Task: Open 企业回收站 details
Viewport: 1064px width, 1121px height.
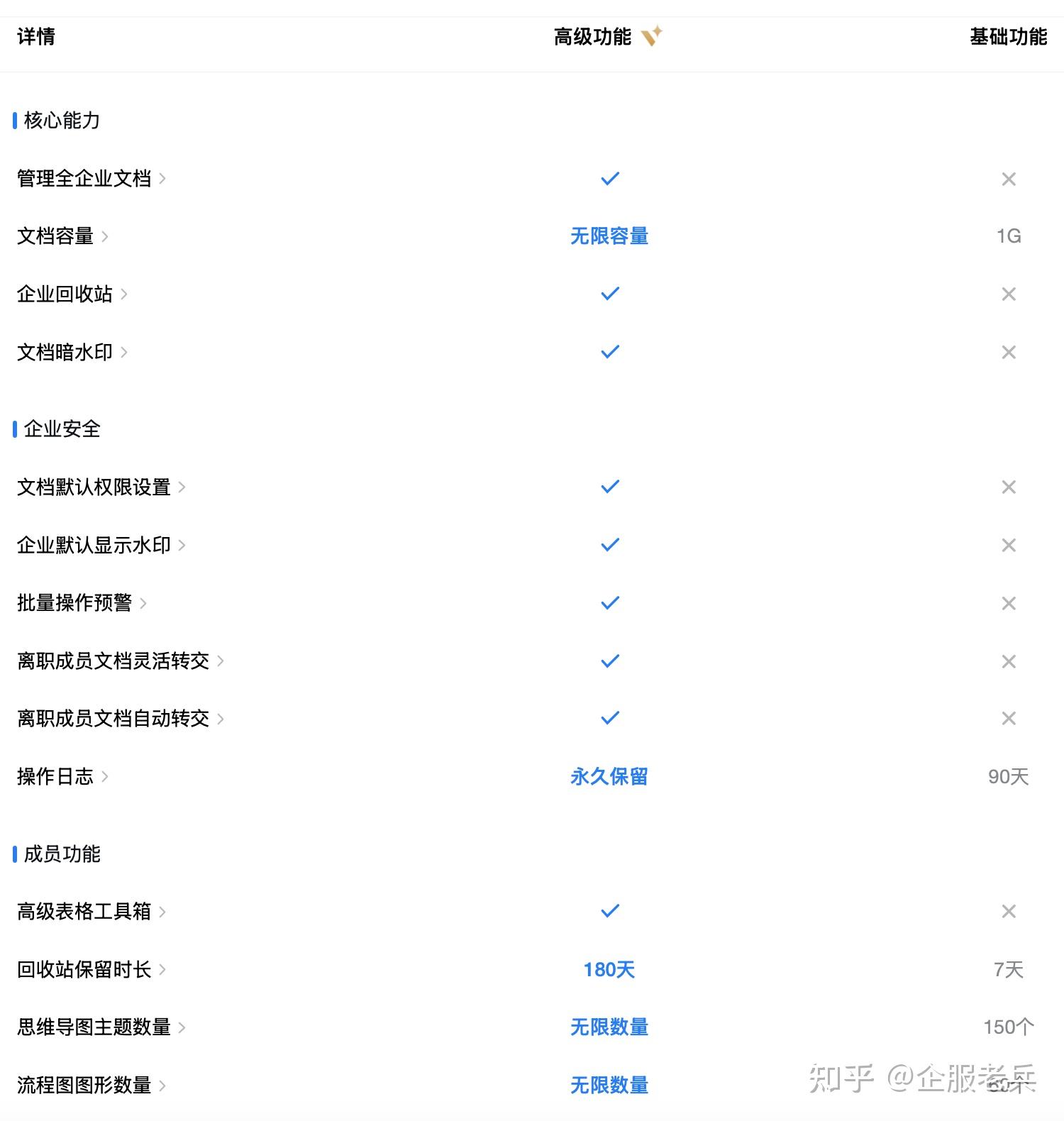Action: click(x=72, y=294)
